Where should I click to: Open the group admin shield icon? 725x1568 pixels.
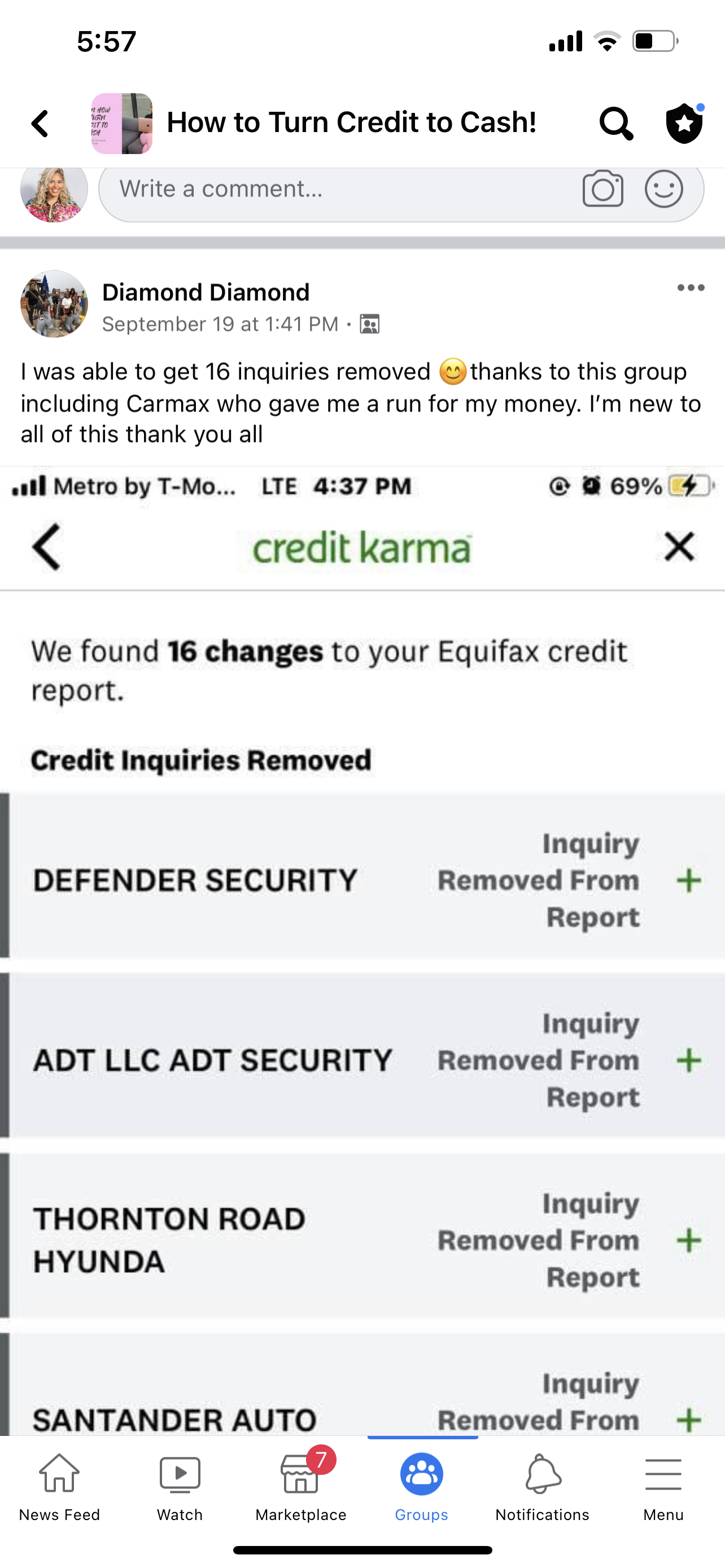pos(684,124)
